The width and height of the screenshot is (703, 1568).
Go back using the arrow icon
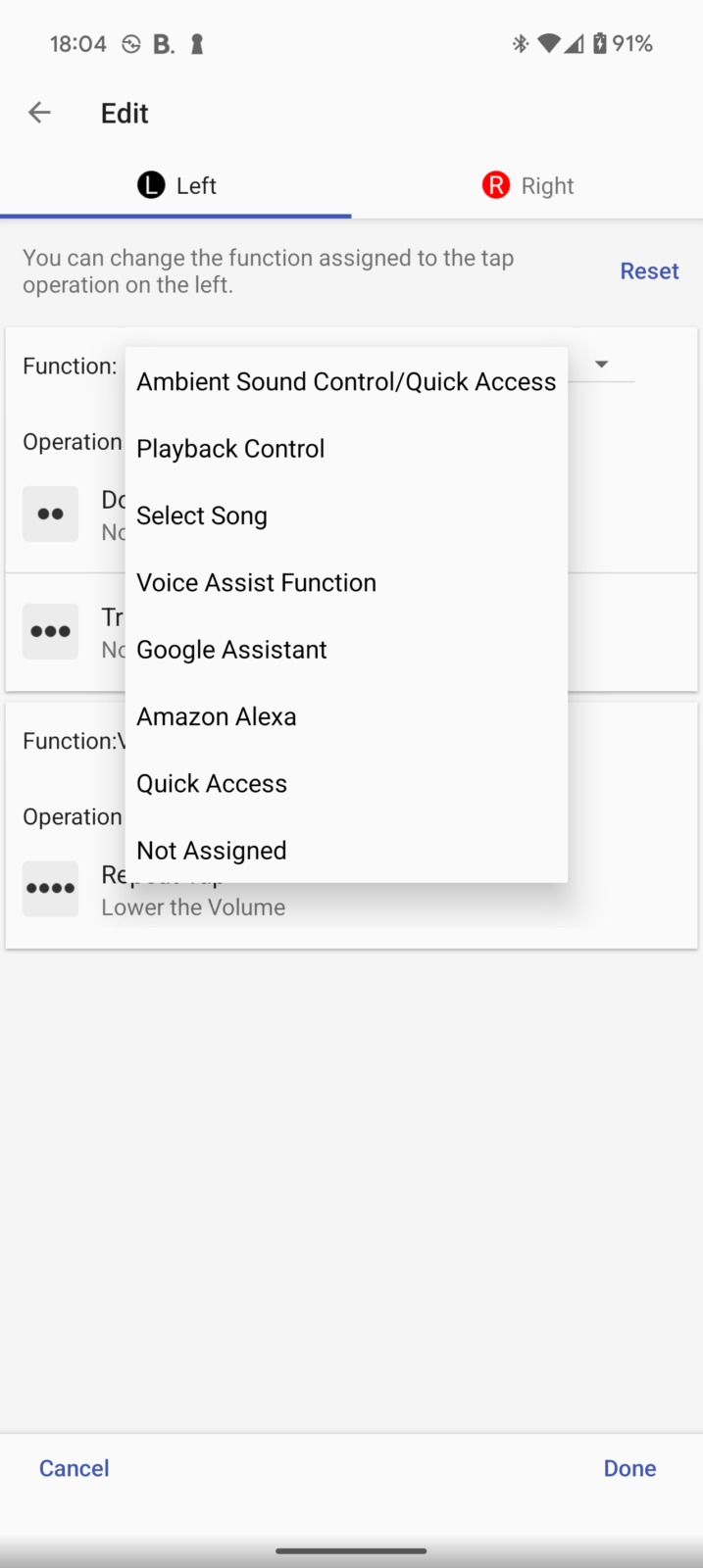tap(39, 113)
